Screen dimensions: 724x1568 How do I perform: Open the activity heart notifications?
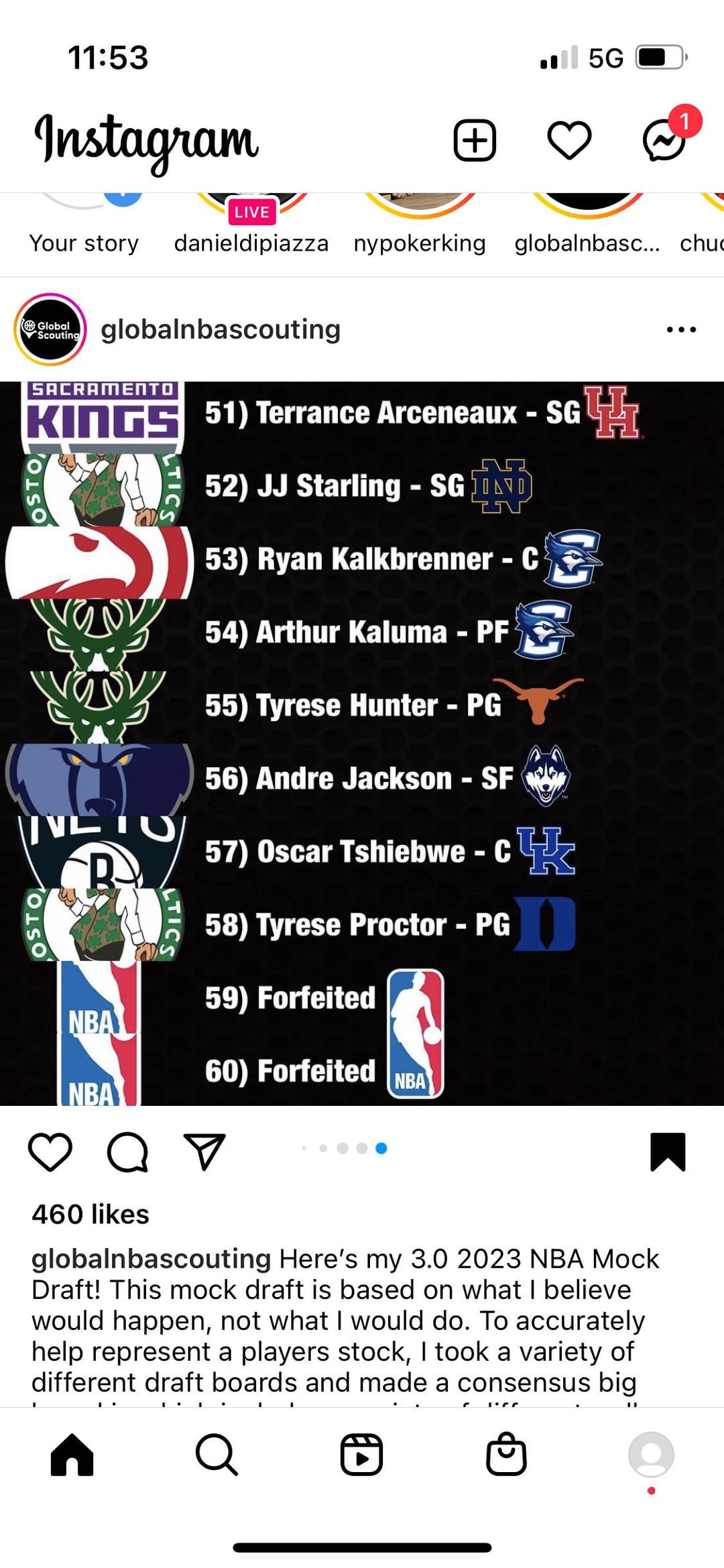tap(569, 141)
